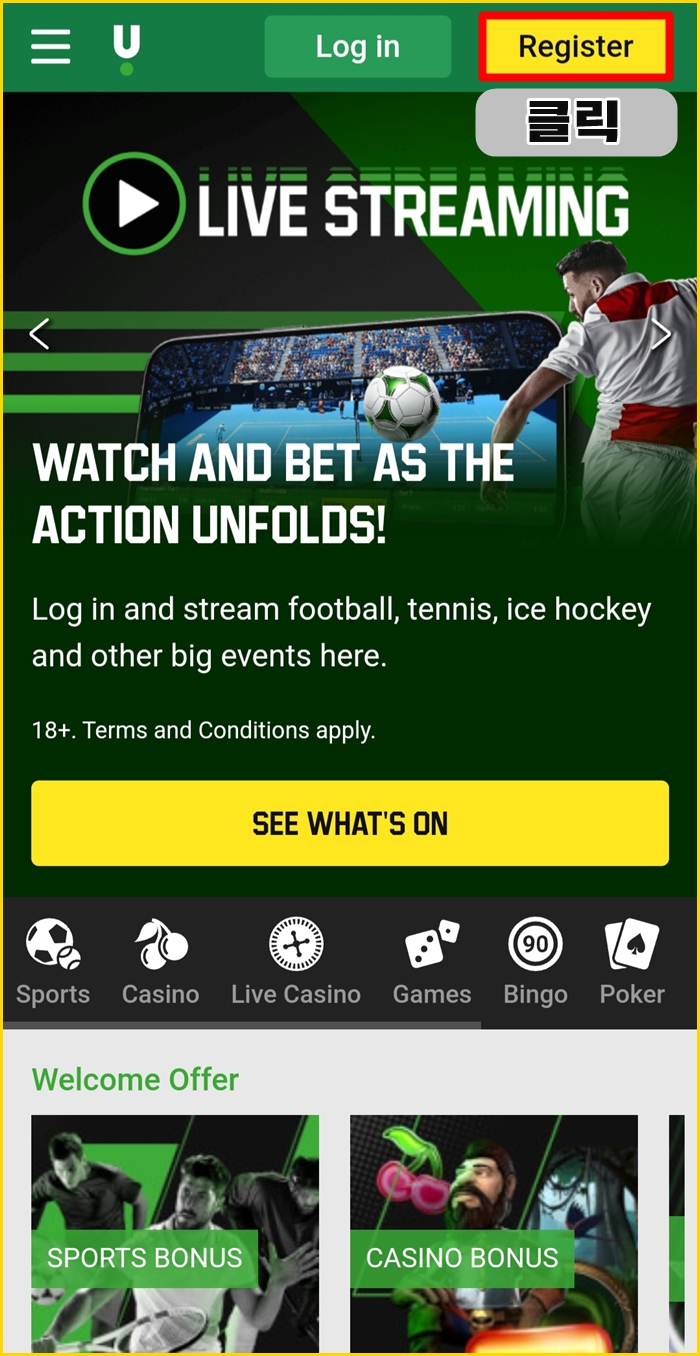
Task: Go to the previous banner slide
Action: click(39, 334)
